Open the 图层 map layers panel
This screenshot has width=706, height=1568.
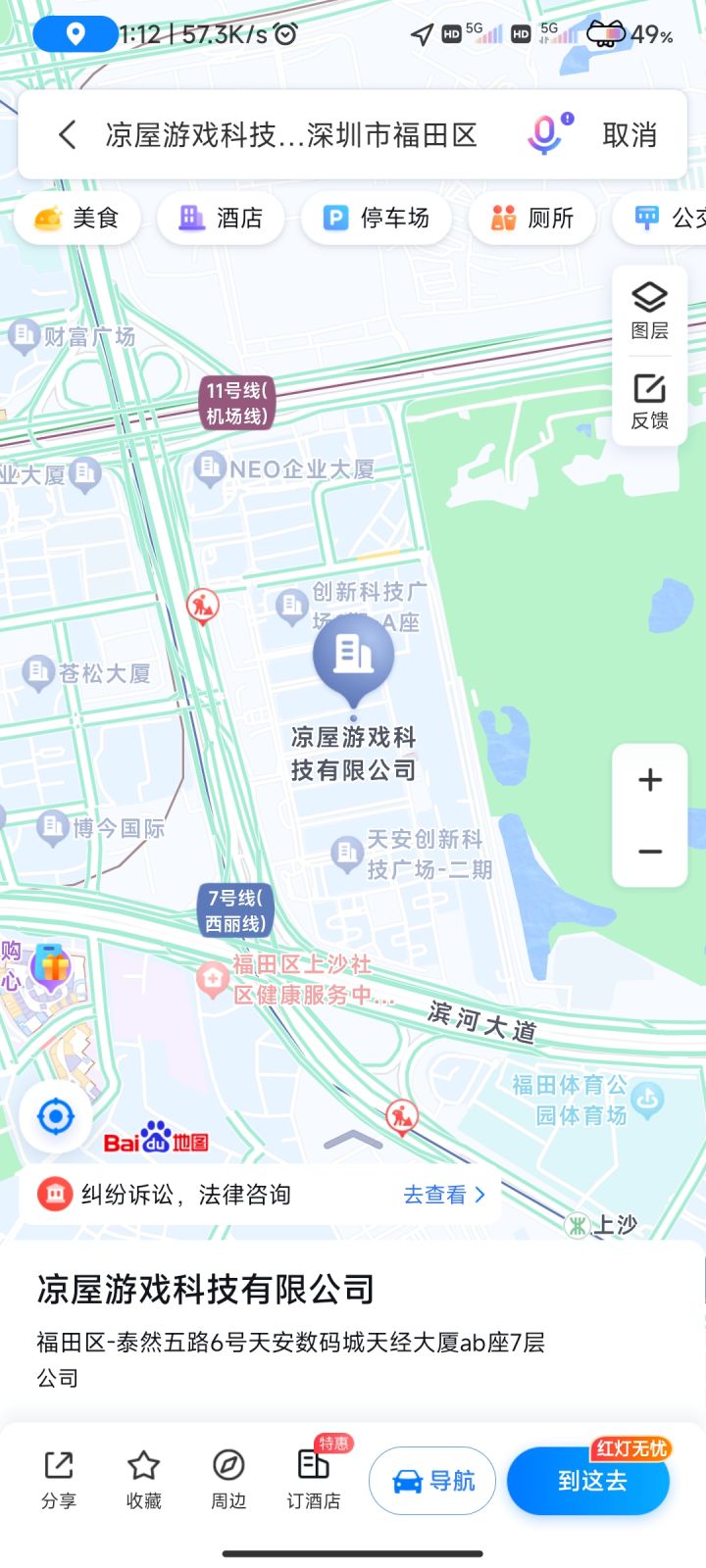point(649,311)
